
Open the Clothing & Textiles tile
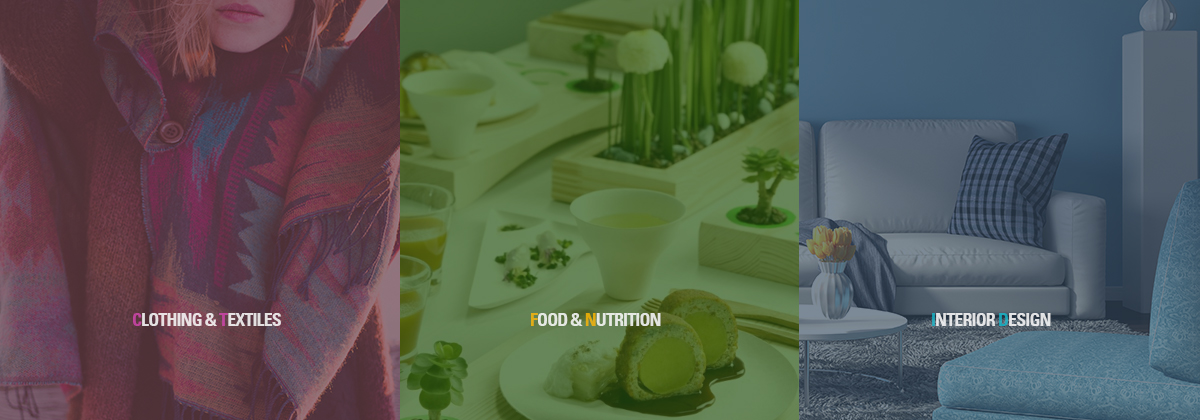point(206,320)
